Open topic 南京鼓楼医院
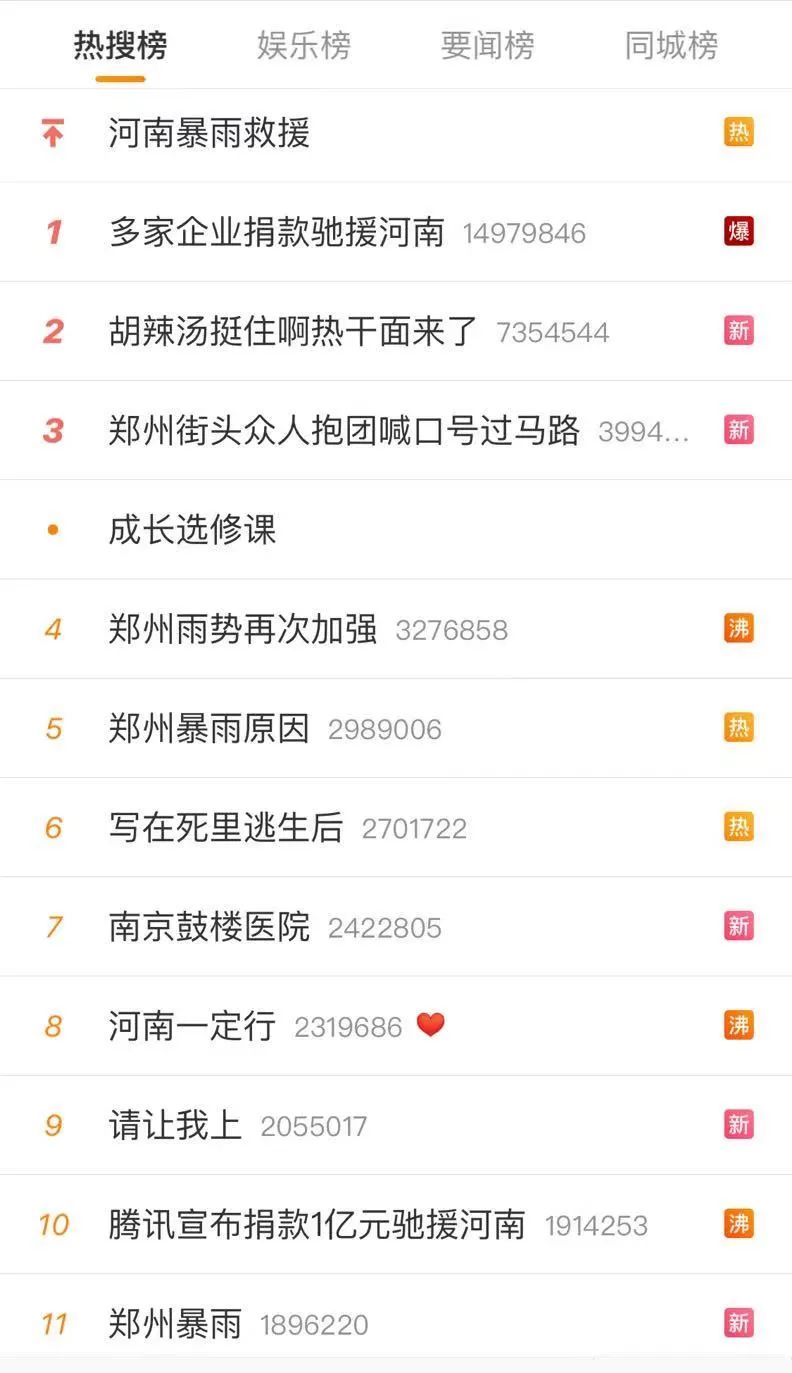 (x=209, y=927)
